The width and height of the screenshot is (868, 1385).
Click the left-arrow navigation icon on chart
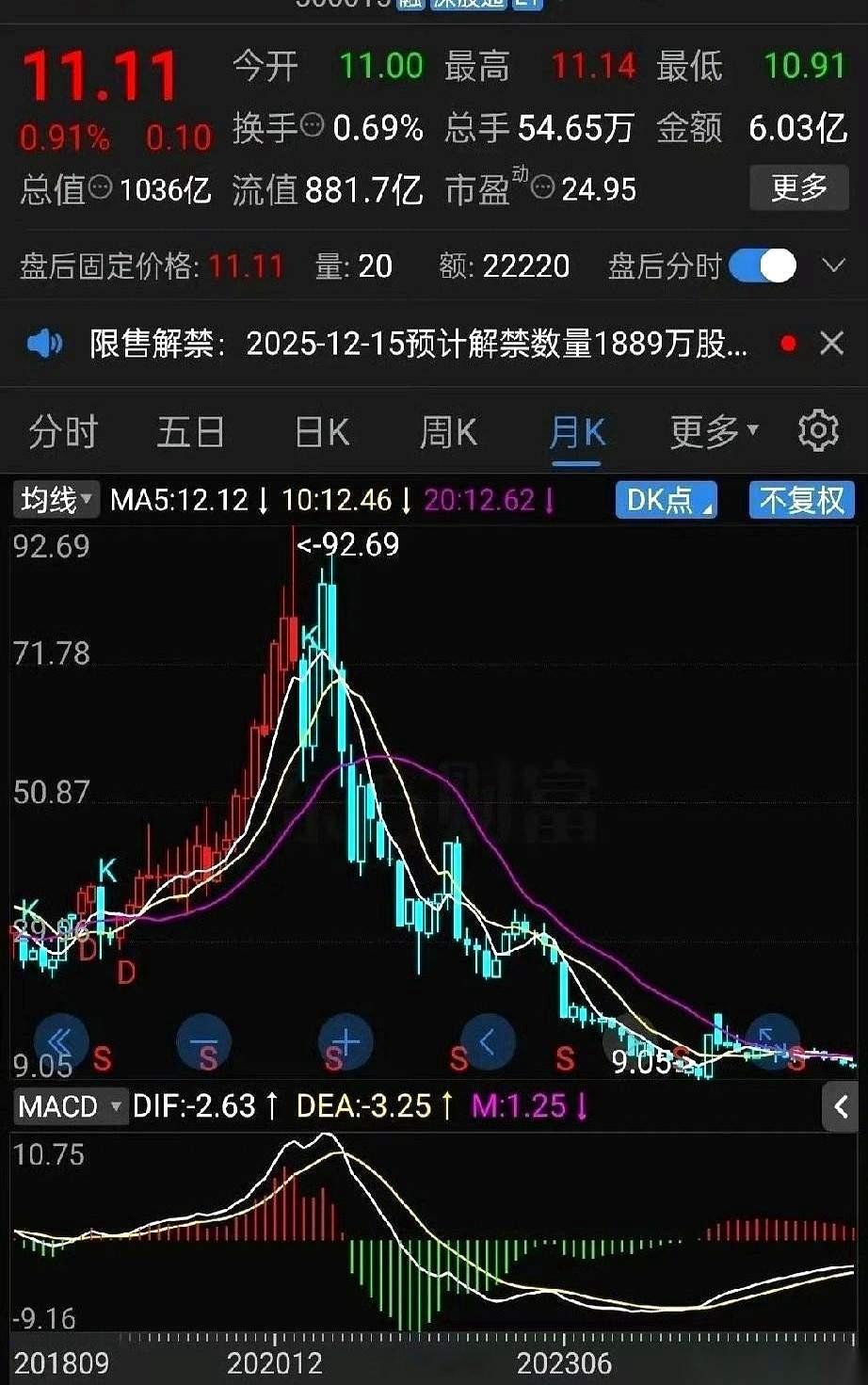(486, 1042)
